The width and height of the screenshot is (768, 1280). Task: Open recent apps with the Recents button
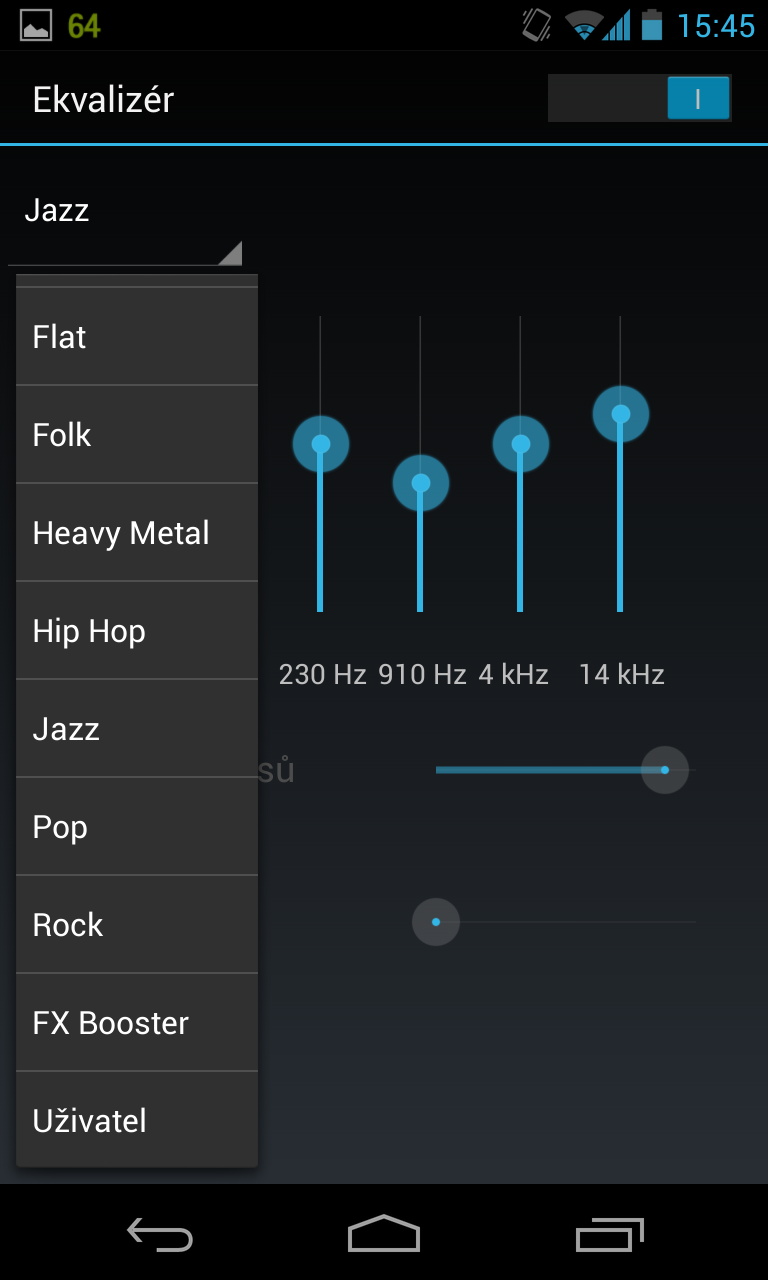pos(608,1233)
